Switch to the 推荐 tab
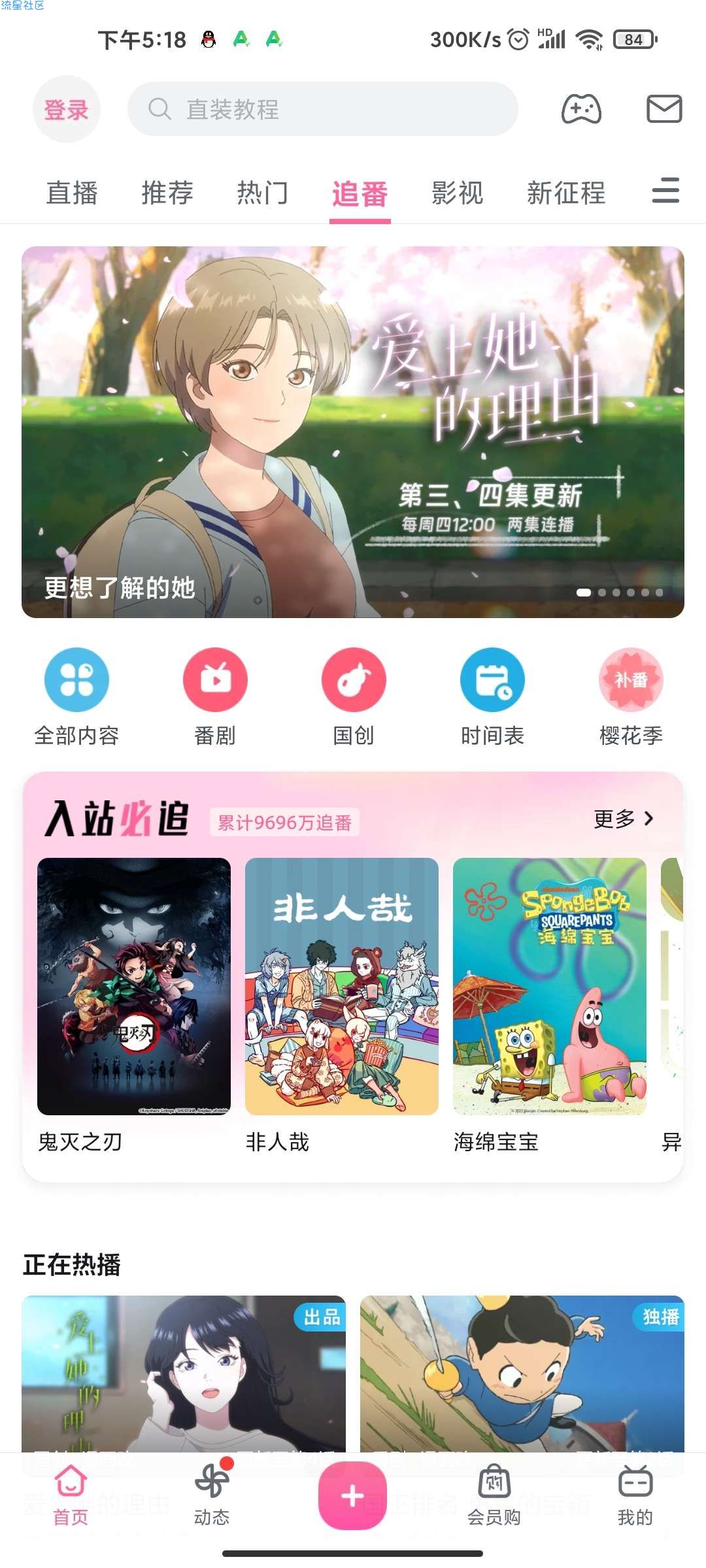The image size is (706, 1568). [167, 193]
